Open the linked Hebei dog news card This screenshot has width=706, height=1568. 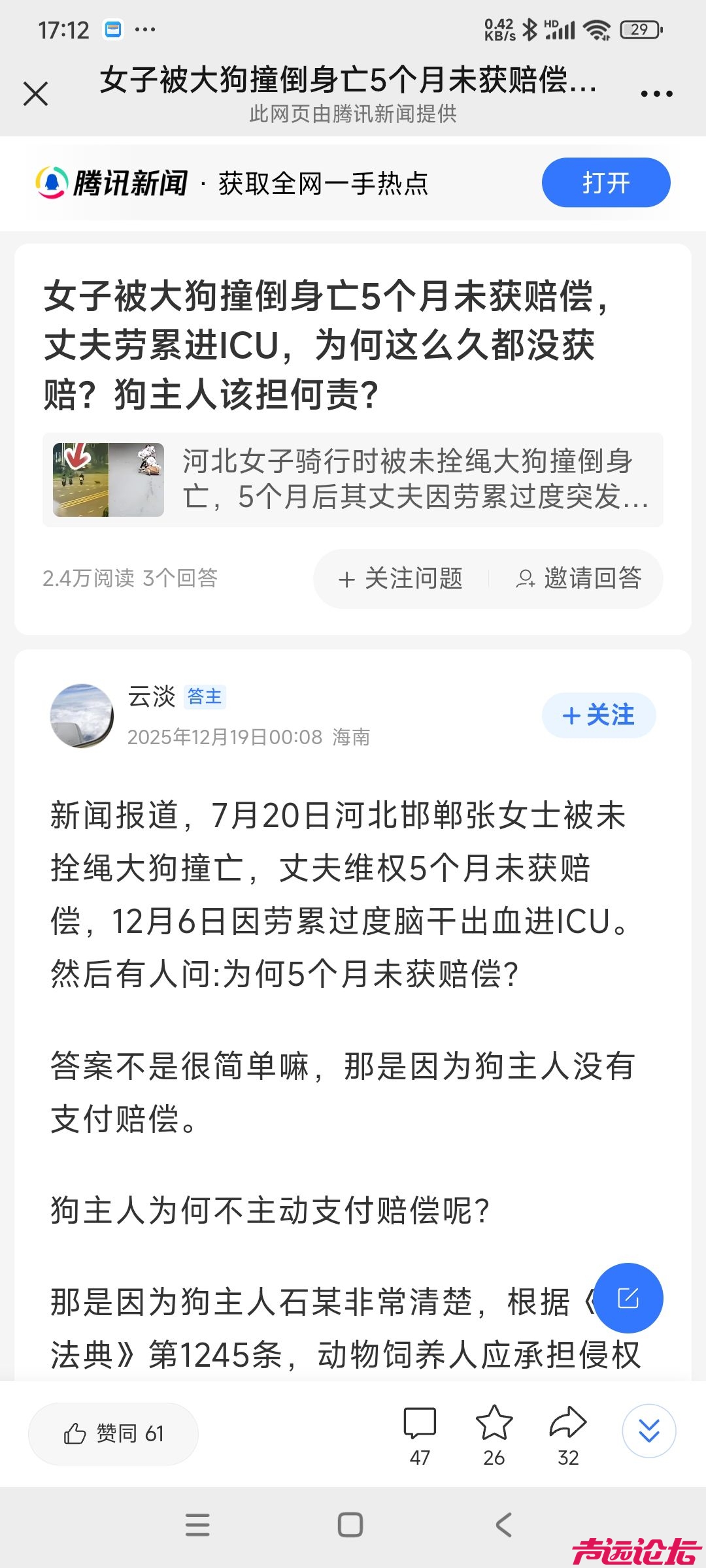353,480
